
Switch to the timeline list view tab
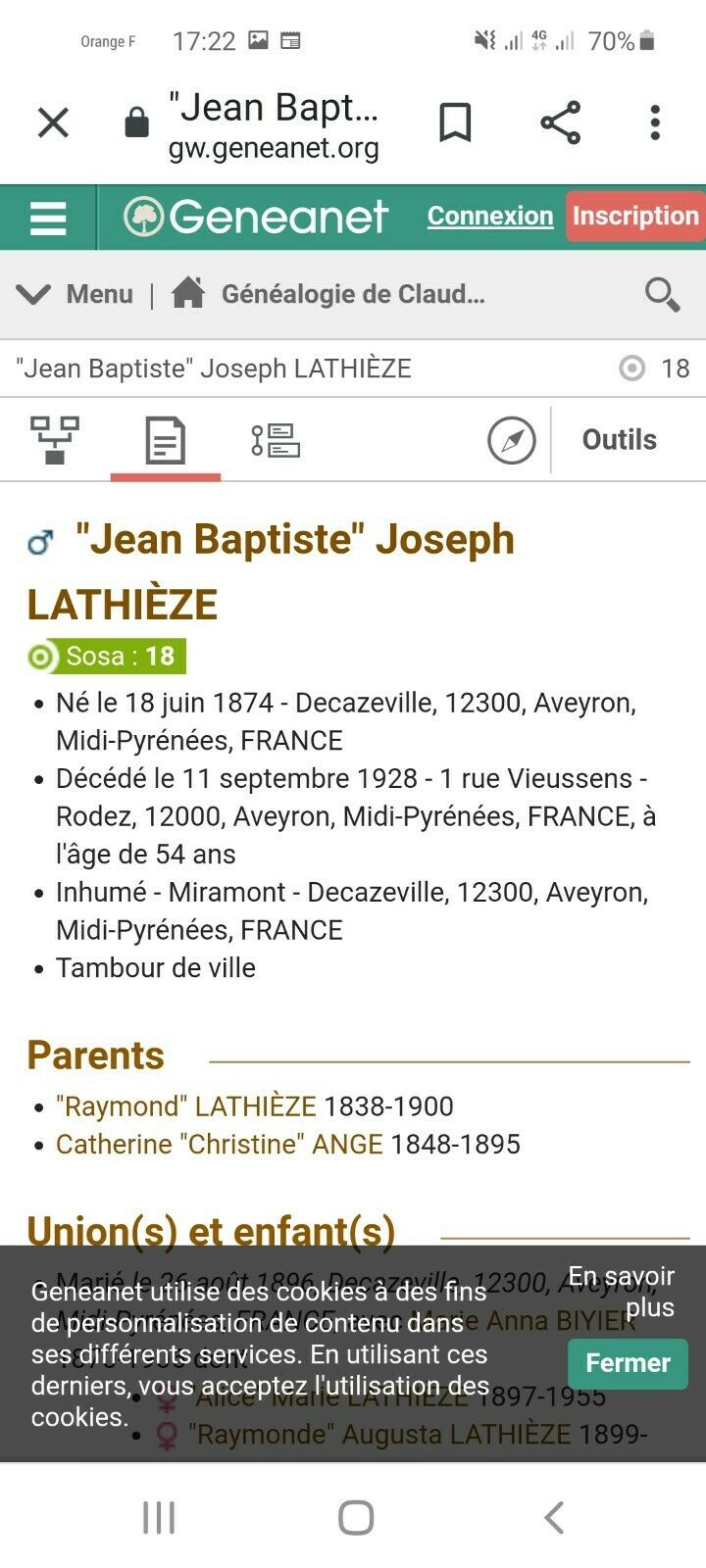coord(276,440)
